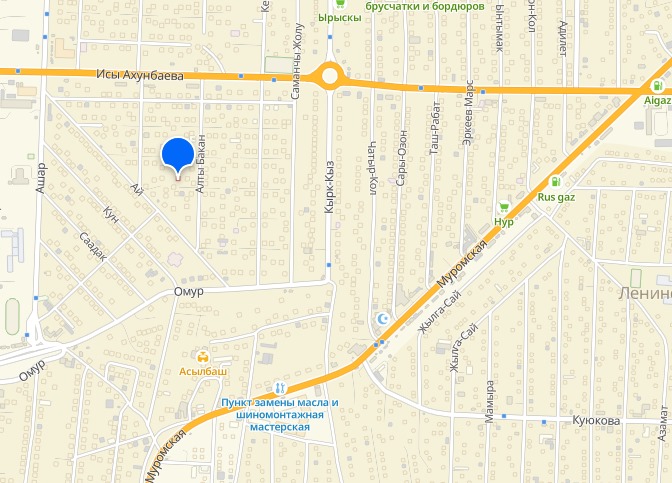Open the Rus gaz station marker
Image resolution: width=672 pixels, height=483 pixels.
555,182
